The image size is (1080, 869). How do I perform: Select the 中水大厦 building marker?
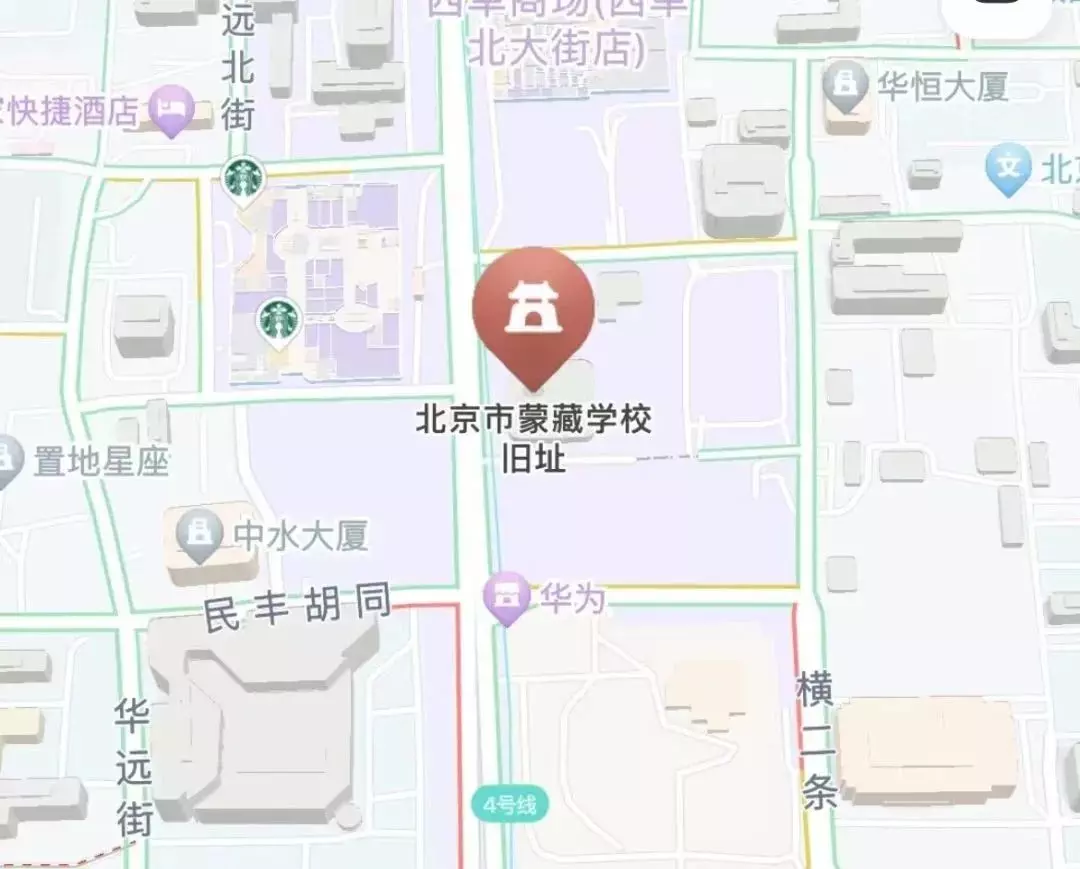[200, 535]
